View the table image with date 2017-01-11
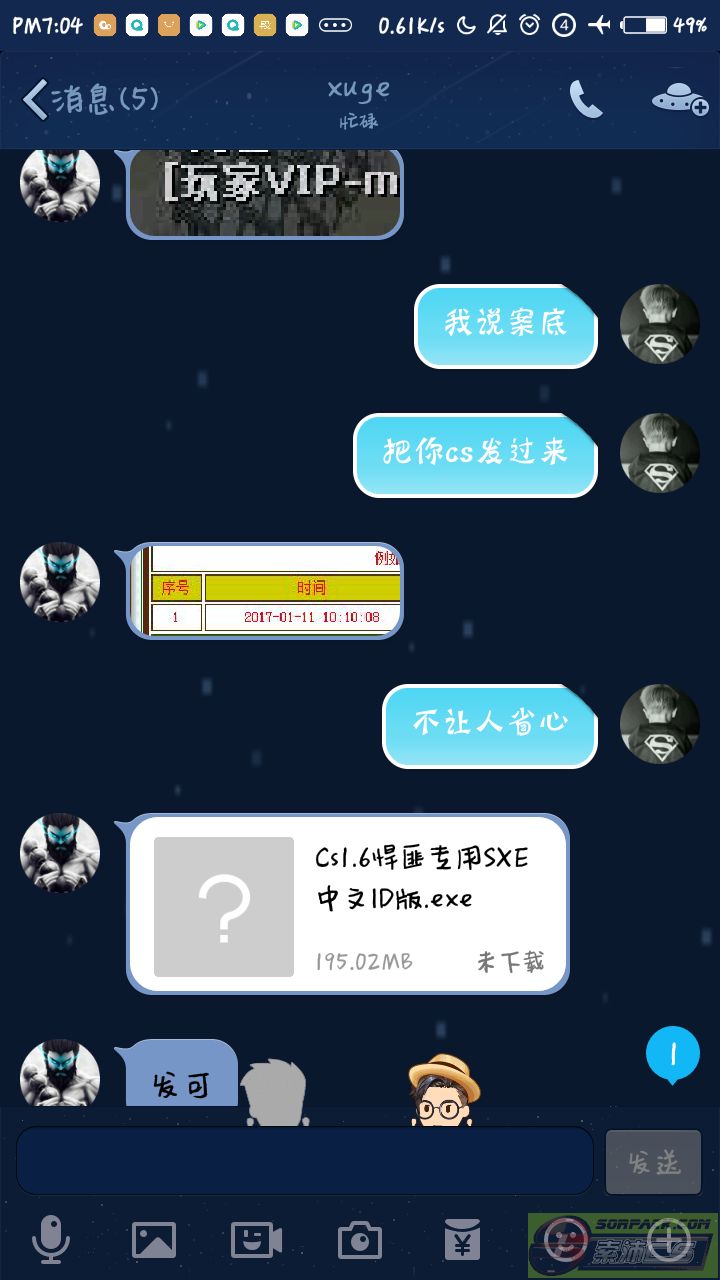Image resolution: width=720 pixels, height=1280 pixels. click(266, 591)
